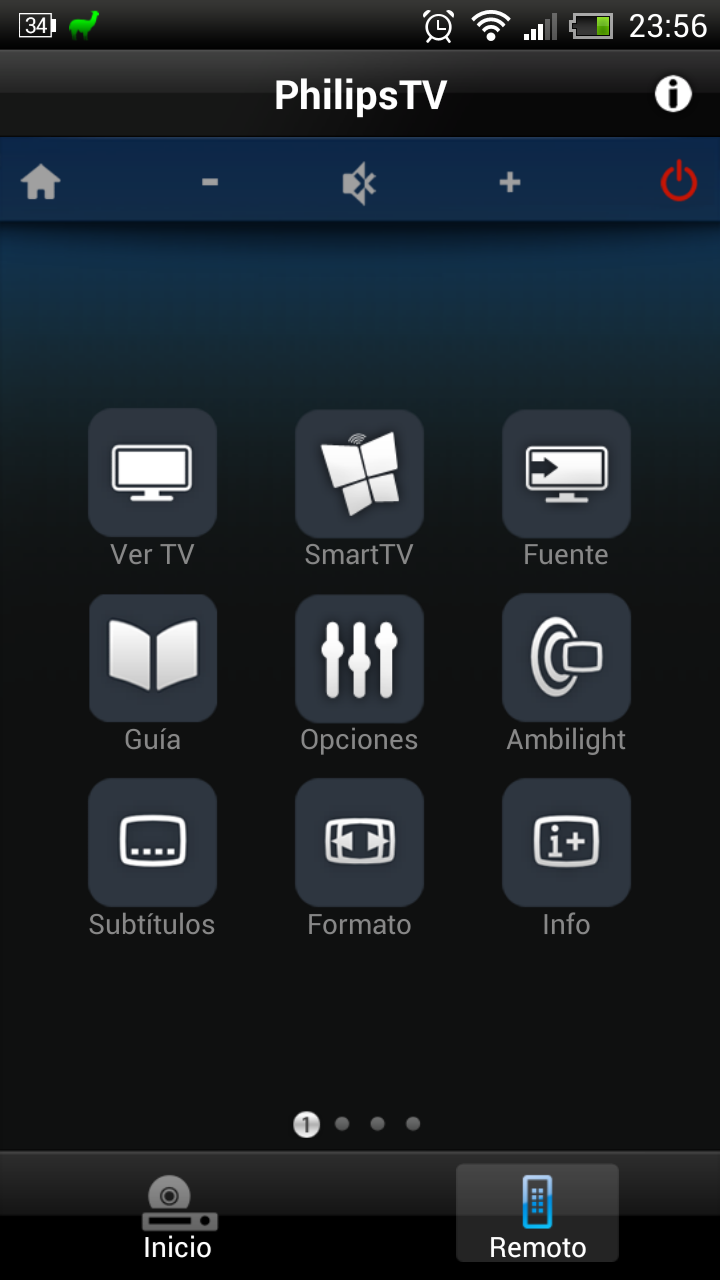Switch to the Inicio tab
Viewport: 720px width, 1280px height.
point(178,1217)
